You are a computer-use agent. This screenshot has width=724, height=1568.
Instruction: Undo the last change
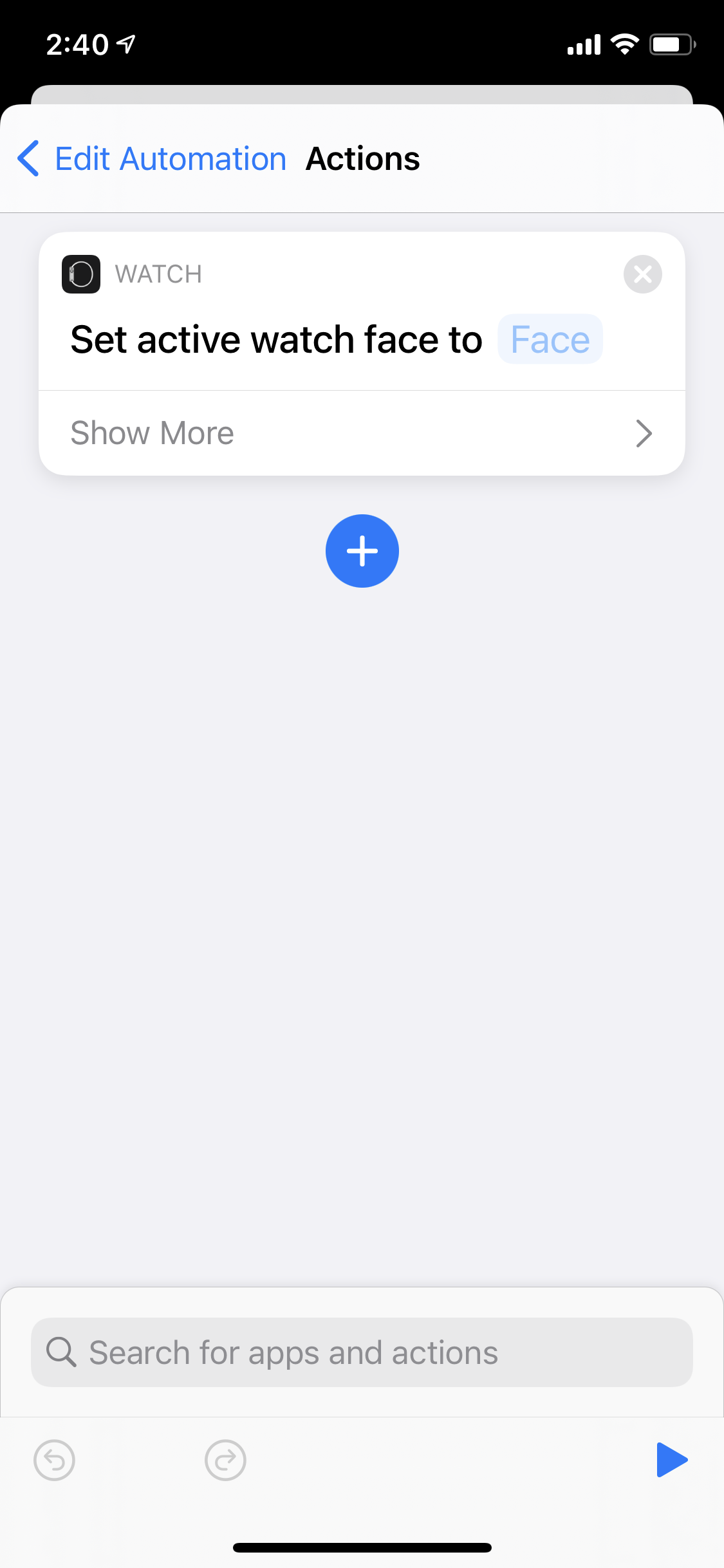click(x=54, y=1461)
